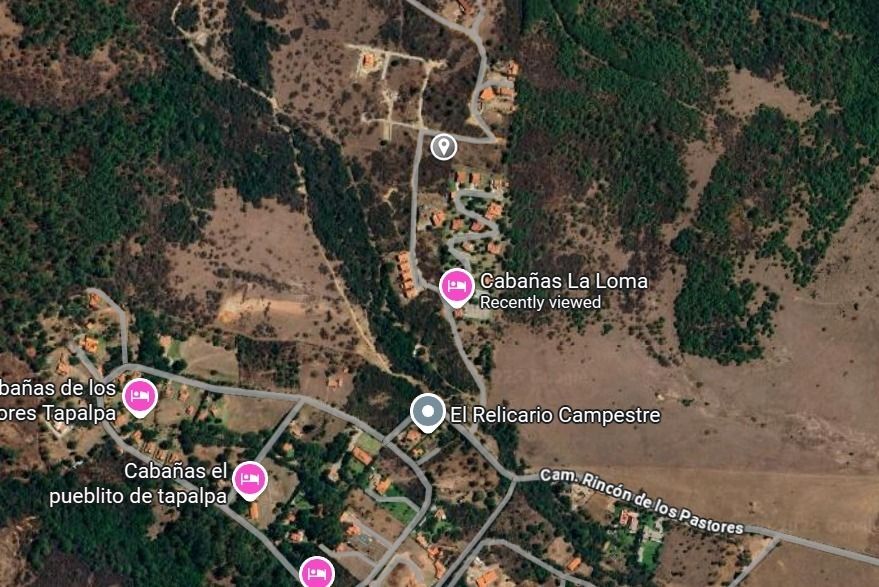Select the El Relicario Campestre marker
The height and width of the screenshot is (587, 879).
428,411
